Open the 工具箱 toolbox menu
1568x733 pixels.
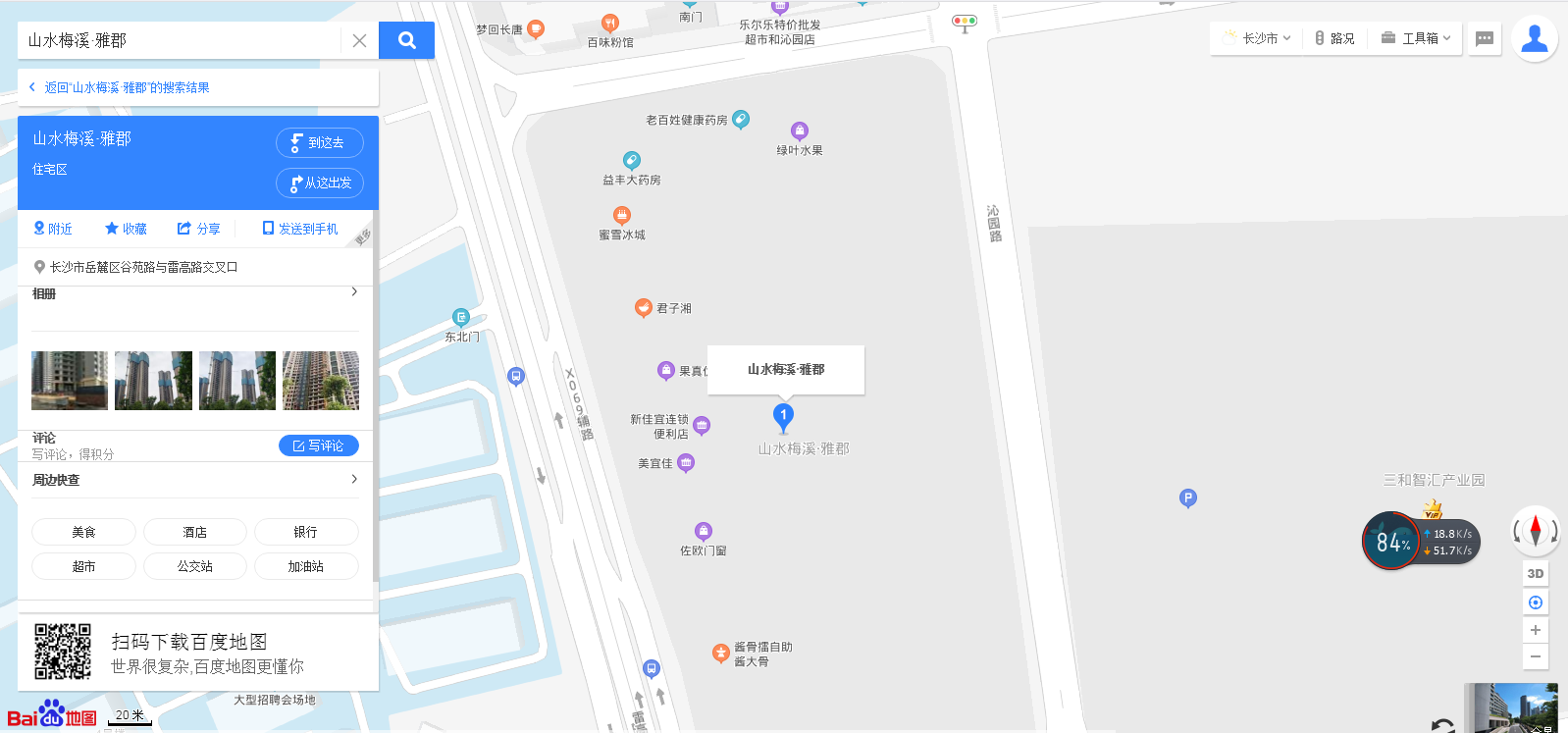coord(1416,38)
